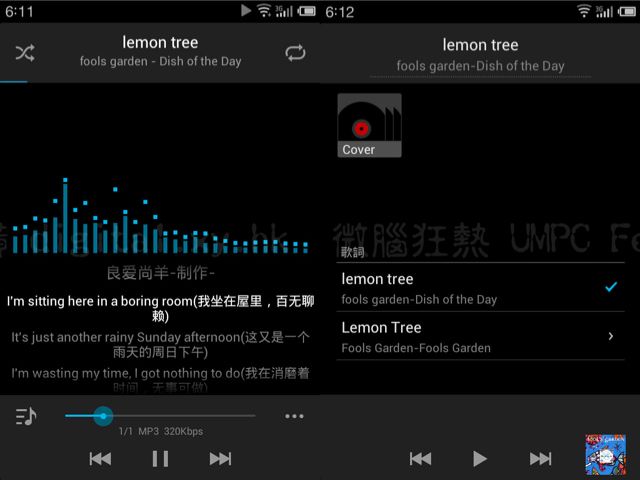Toggle shuffle mode
Viewport: 640px width, 480px height.
(x=25, y=53)
